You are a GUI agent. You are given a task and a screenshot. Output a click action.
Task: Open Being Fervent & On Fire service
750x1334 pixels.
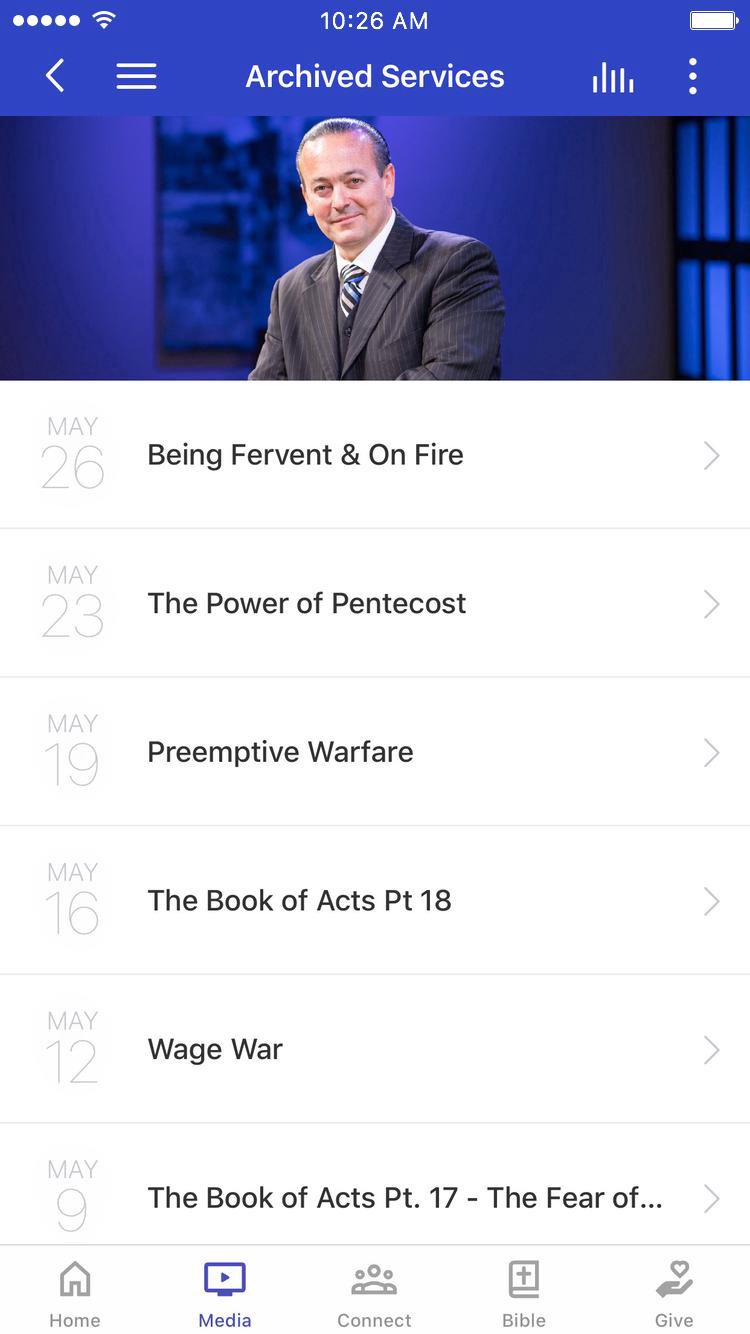[x=375, y=455]
